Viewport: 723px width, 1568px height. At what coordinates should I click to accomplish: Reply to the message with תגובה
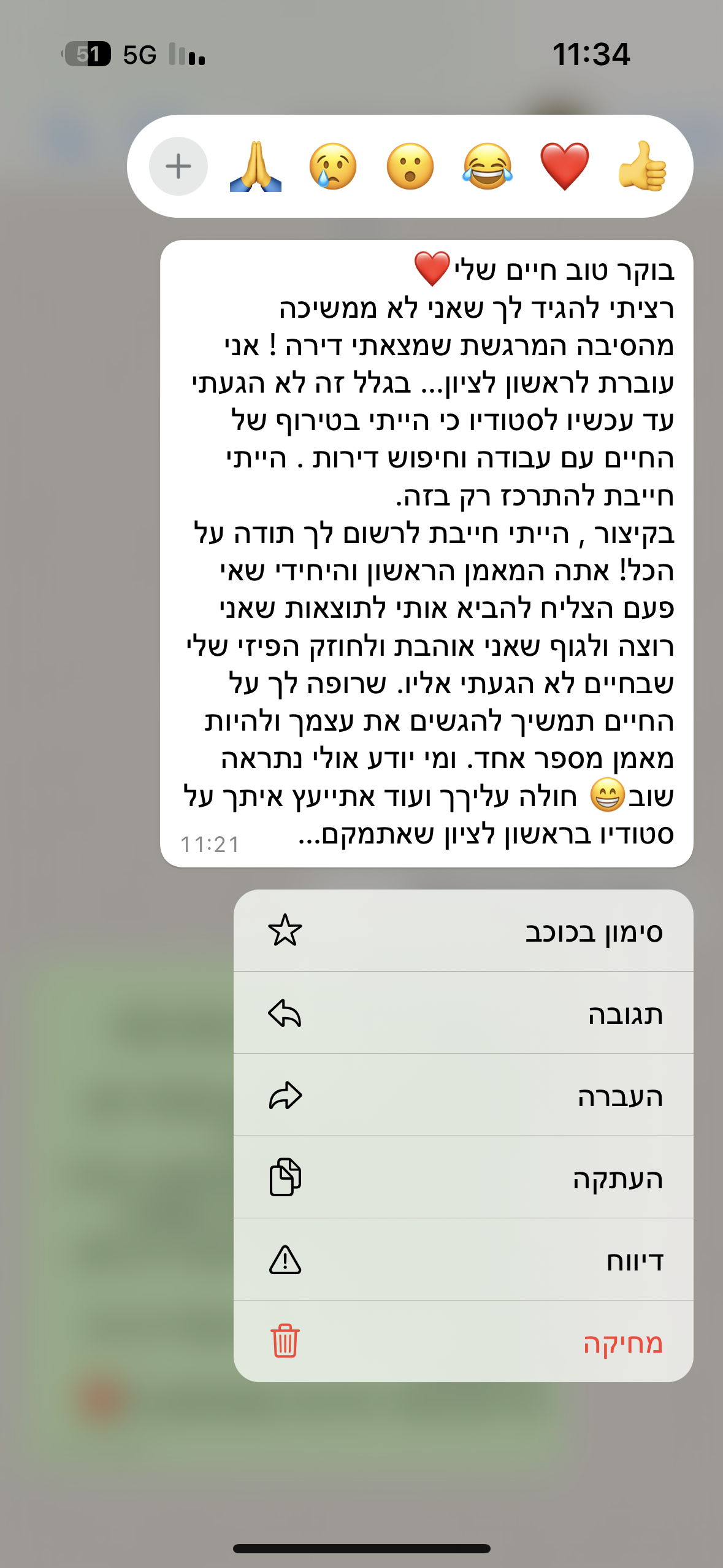click(463, 1013)
